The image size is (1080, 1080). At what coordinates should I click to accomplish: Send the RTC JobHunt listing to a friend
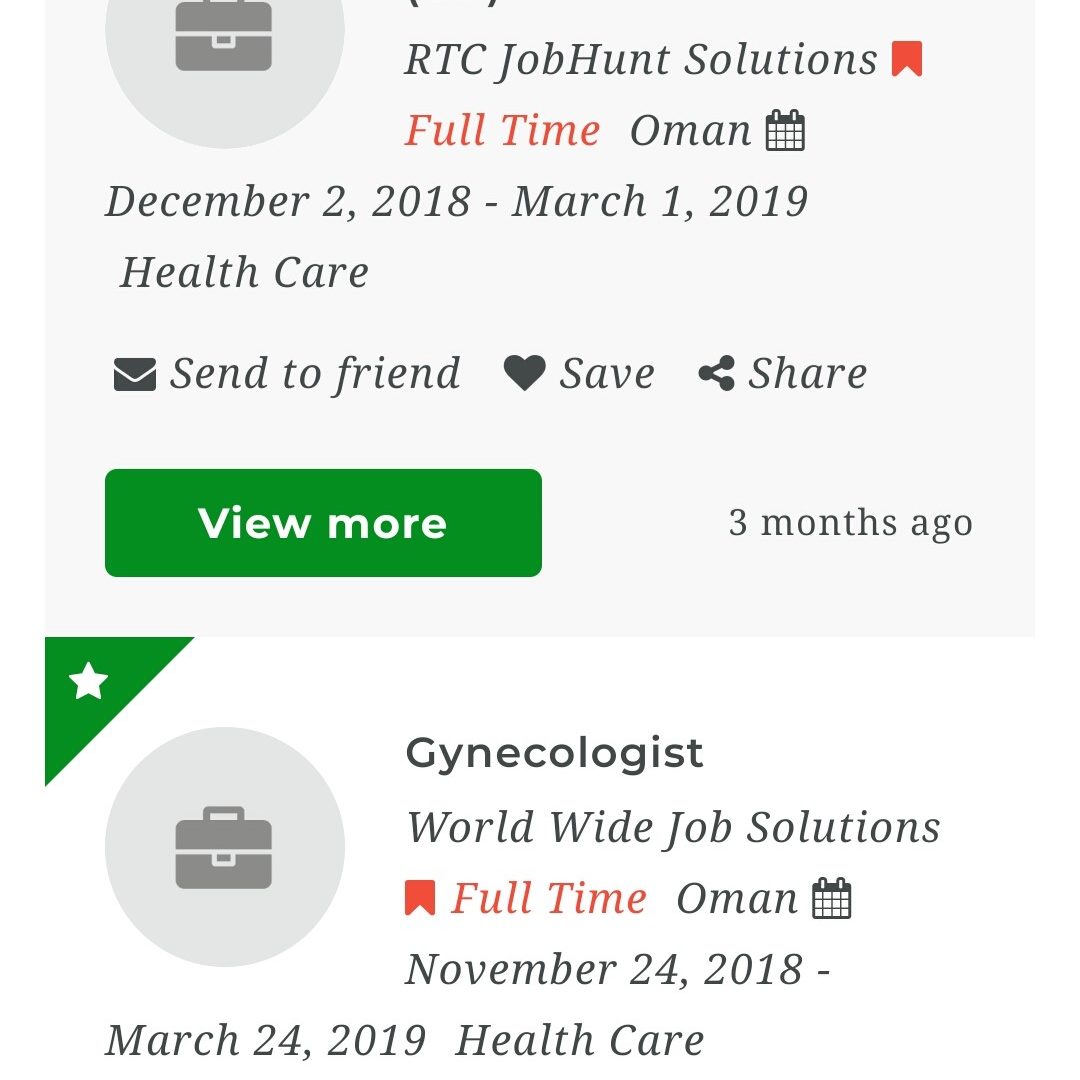(287, 374)
